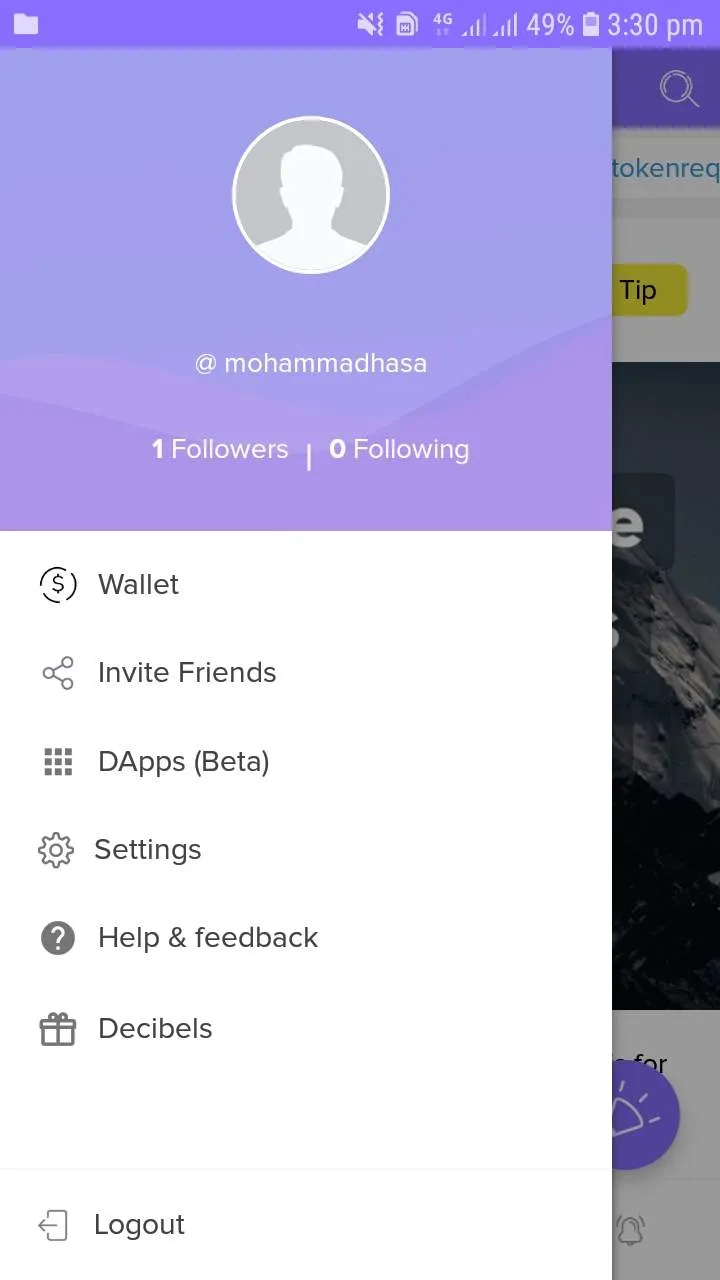Viewport: 720px width, 1280px height.
Task: Open the search magnifier icon
Action: 679,89
